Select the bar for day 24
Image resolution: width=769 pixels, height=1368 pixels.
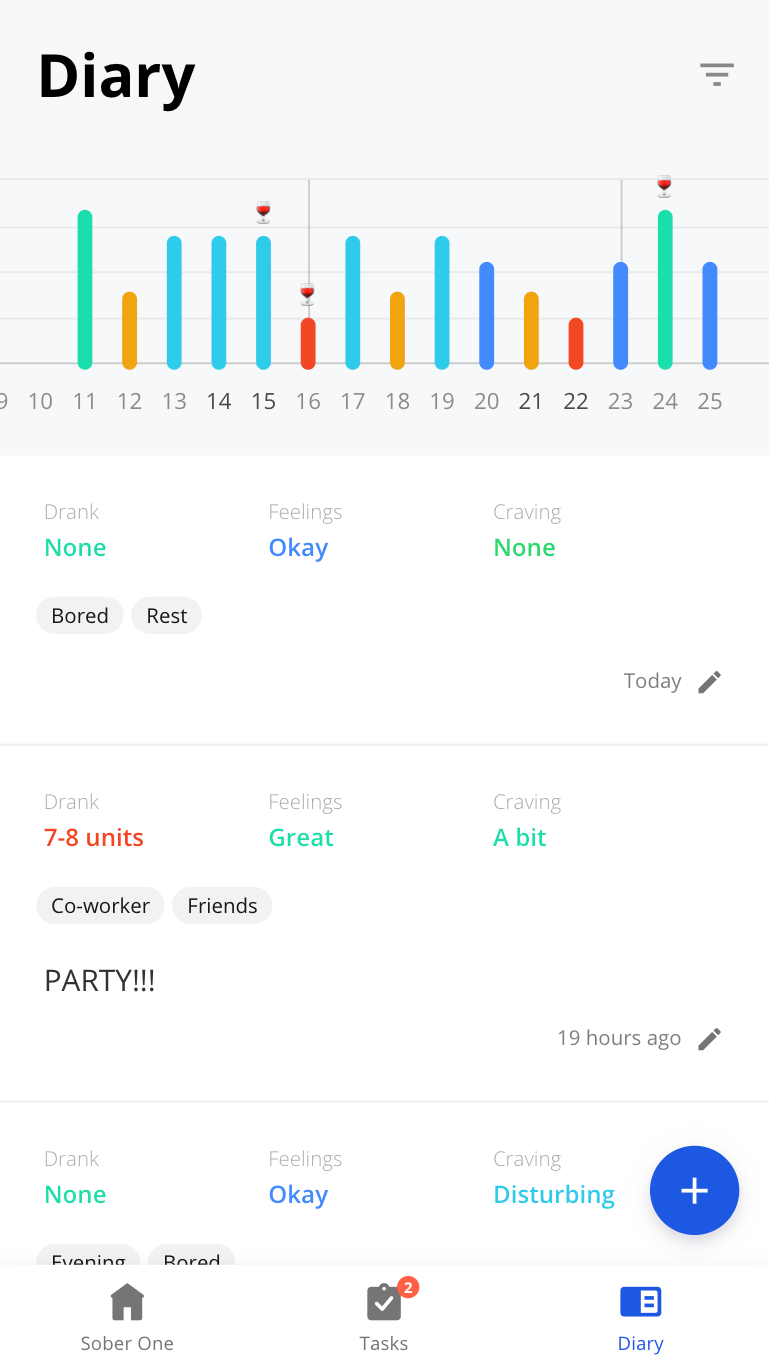(665, 290)
